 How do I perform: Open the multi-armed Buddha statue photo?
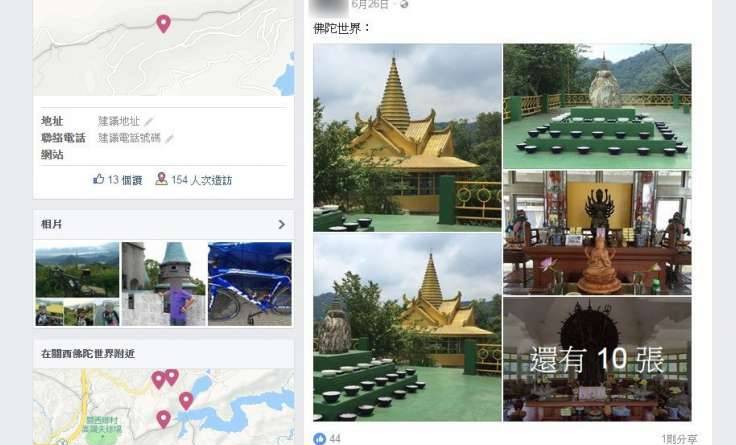coord(597,232)
